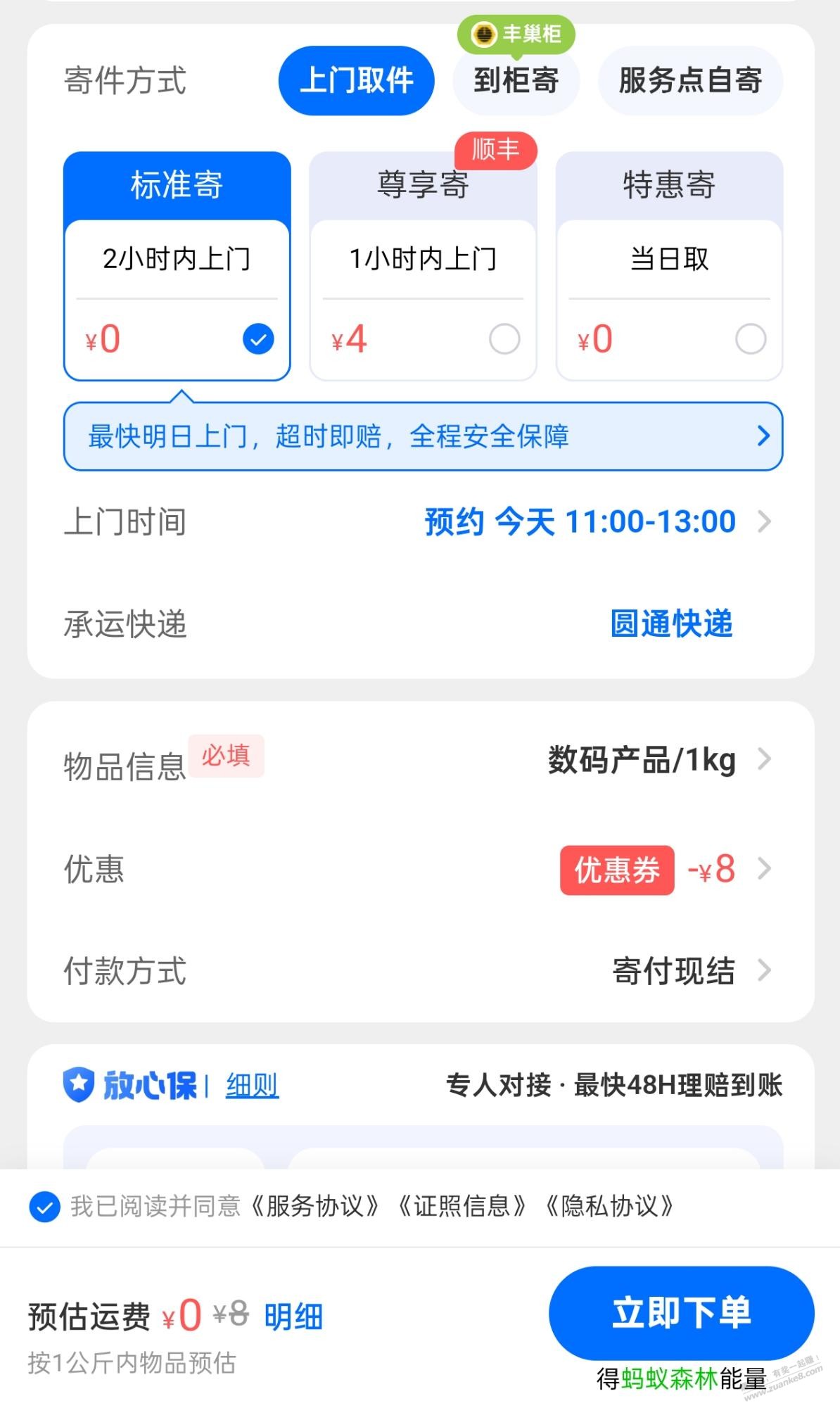Screen dimensions: 840x1415
Task: Choose 服务点自寄 shipping method
Action: pyautogui.click(x=690, y=81)
